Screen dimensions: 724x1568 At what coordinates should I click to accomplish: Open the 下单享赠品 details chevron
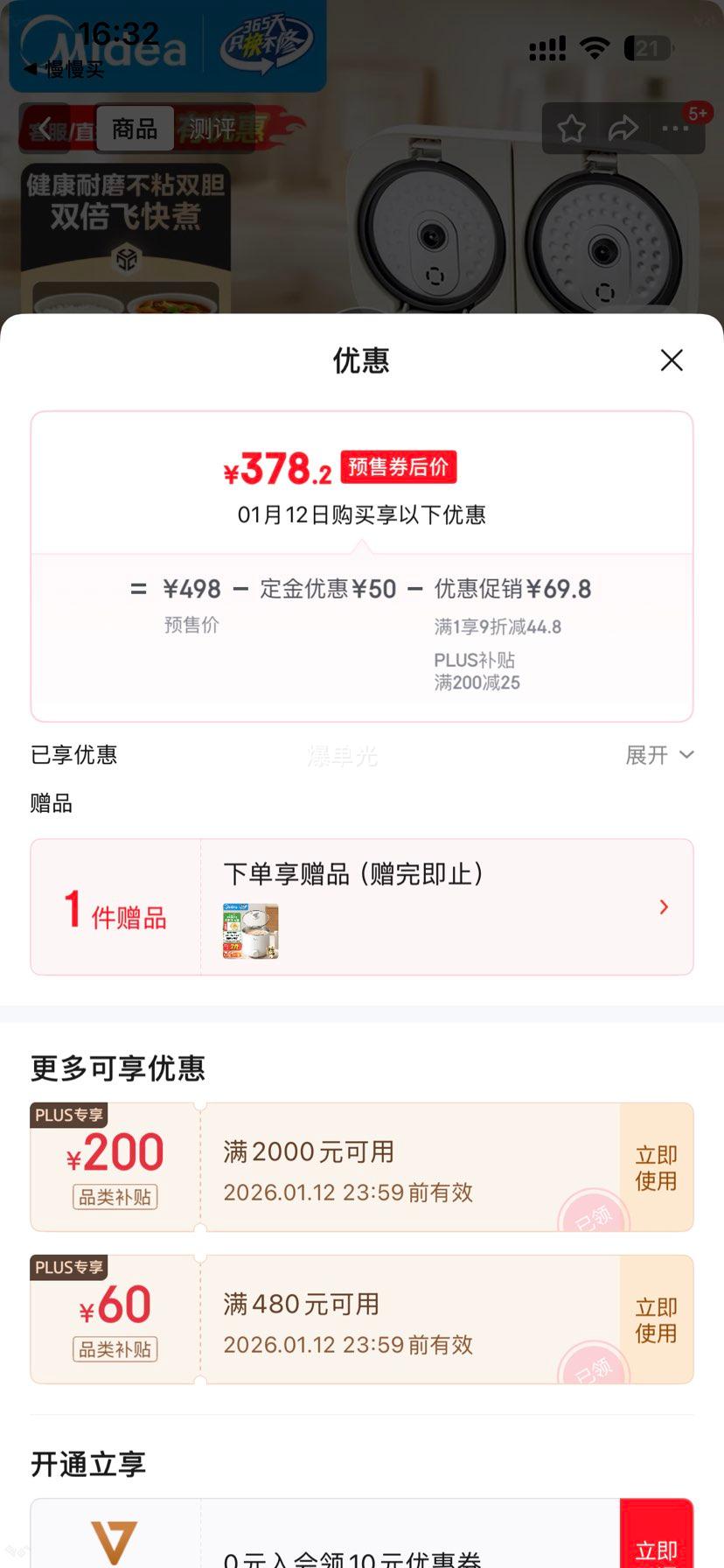(x=664, y=906)
